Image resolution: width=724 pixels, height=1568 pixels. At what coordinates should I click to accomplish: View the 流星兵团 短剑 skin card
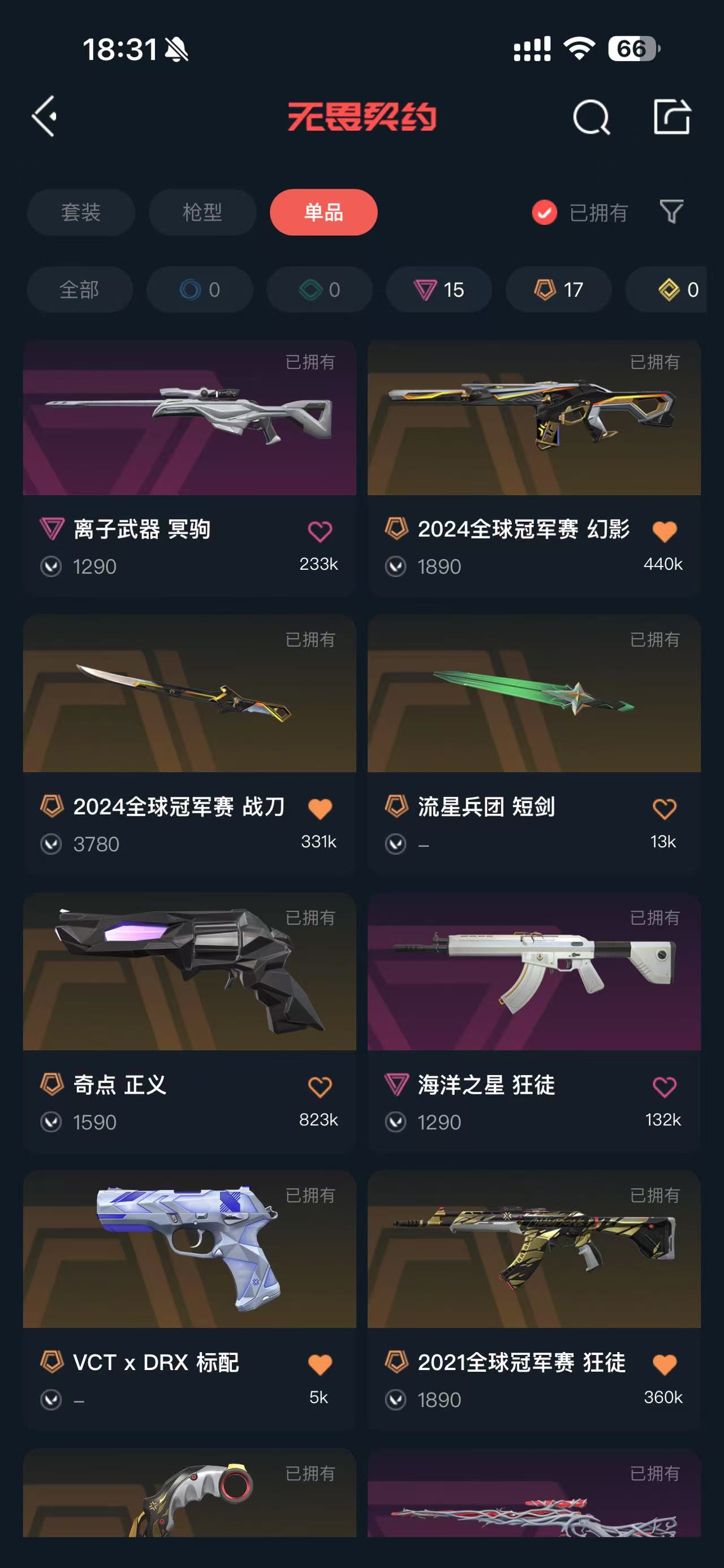click(534, 694)
